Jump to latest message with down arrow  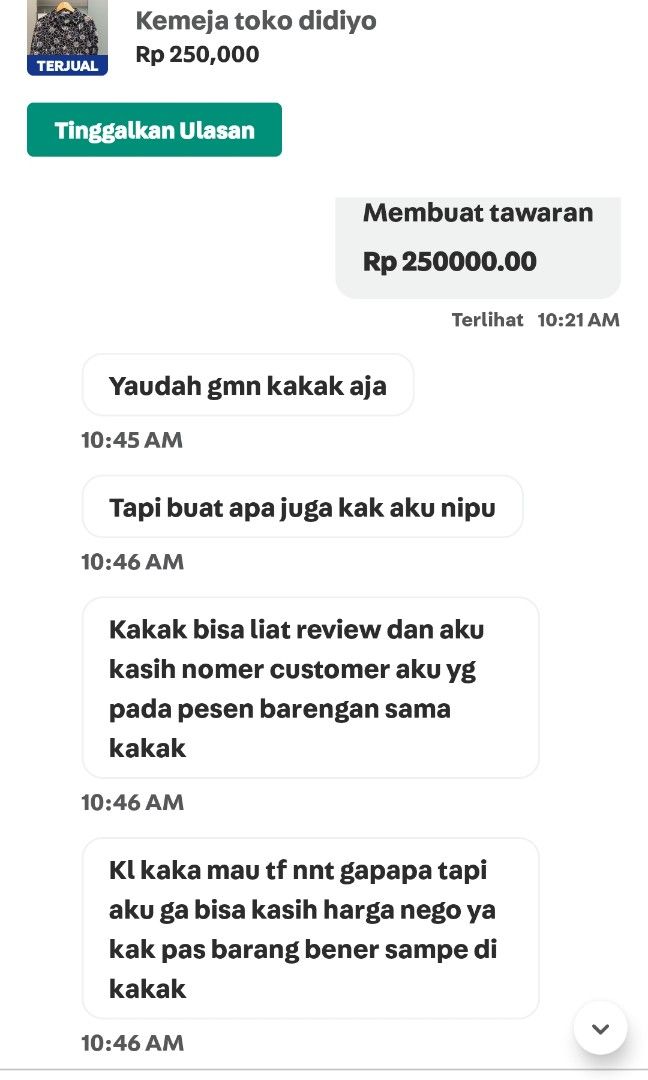pyautogui.click(x=600, y=1028)
